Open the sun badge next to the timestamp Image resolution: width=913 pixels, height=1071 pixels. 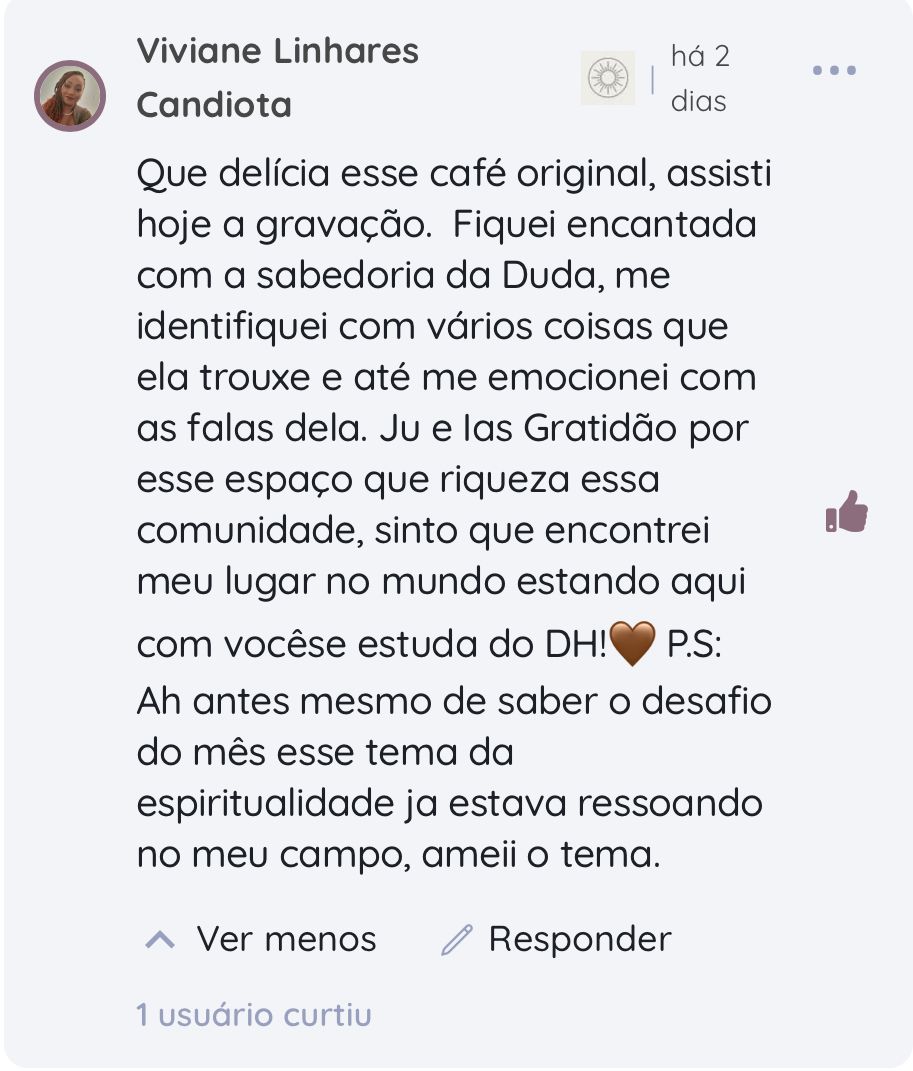607,78
